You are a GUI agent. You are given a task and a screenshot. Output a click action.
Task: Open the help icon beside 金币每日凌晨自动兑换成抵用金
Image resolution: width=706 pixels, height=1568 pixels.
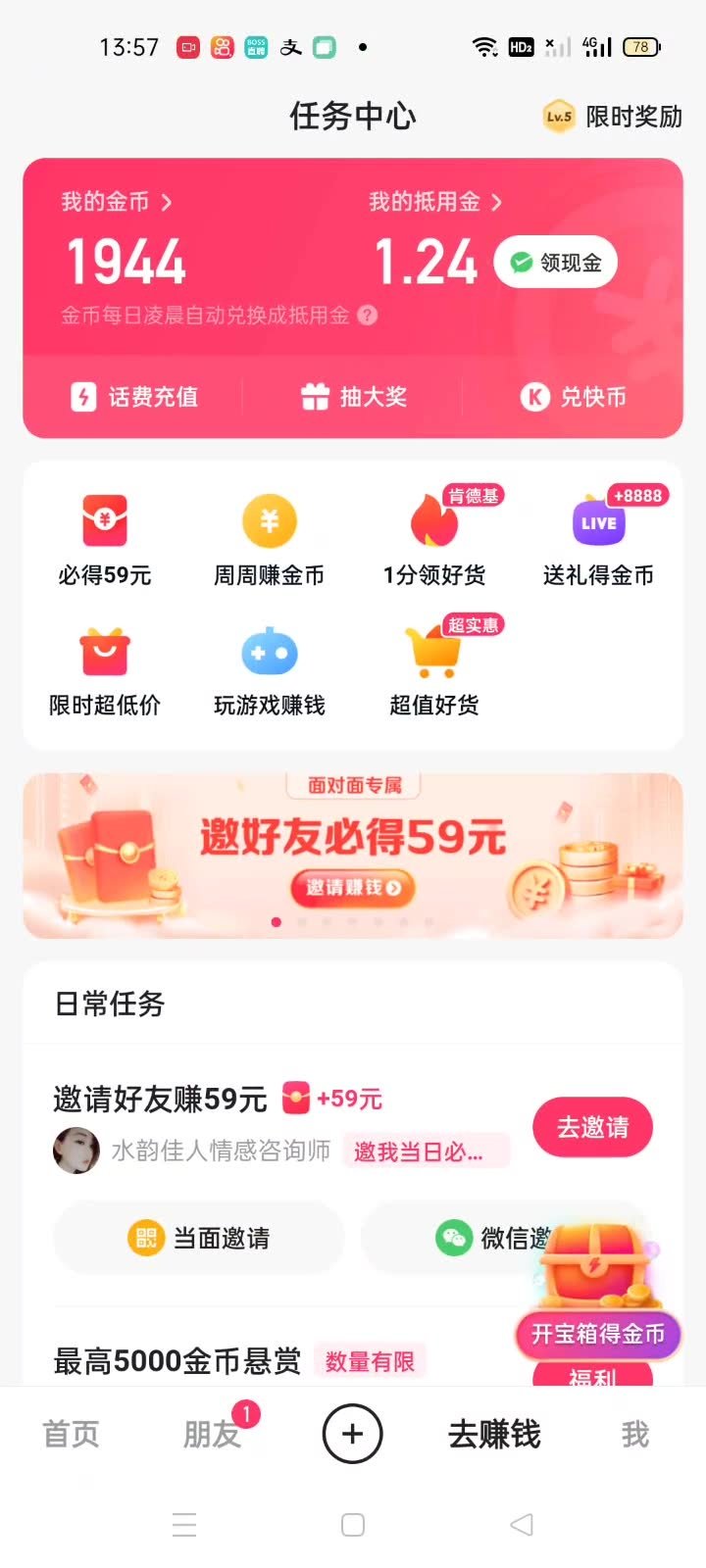[x=367, y=316]
